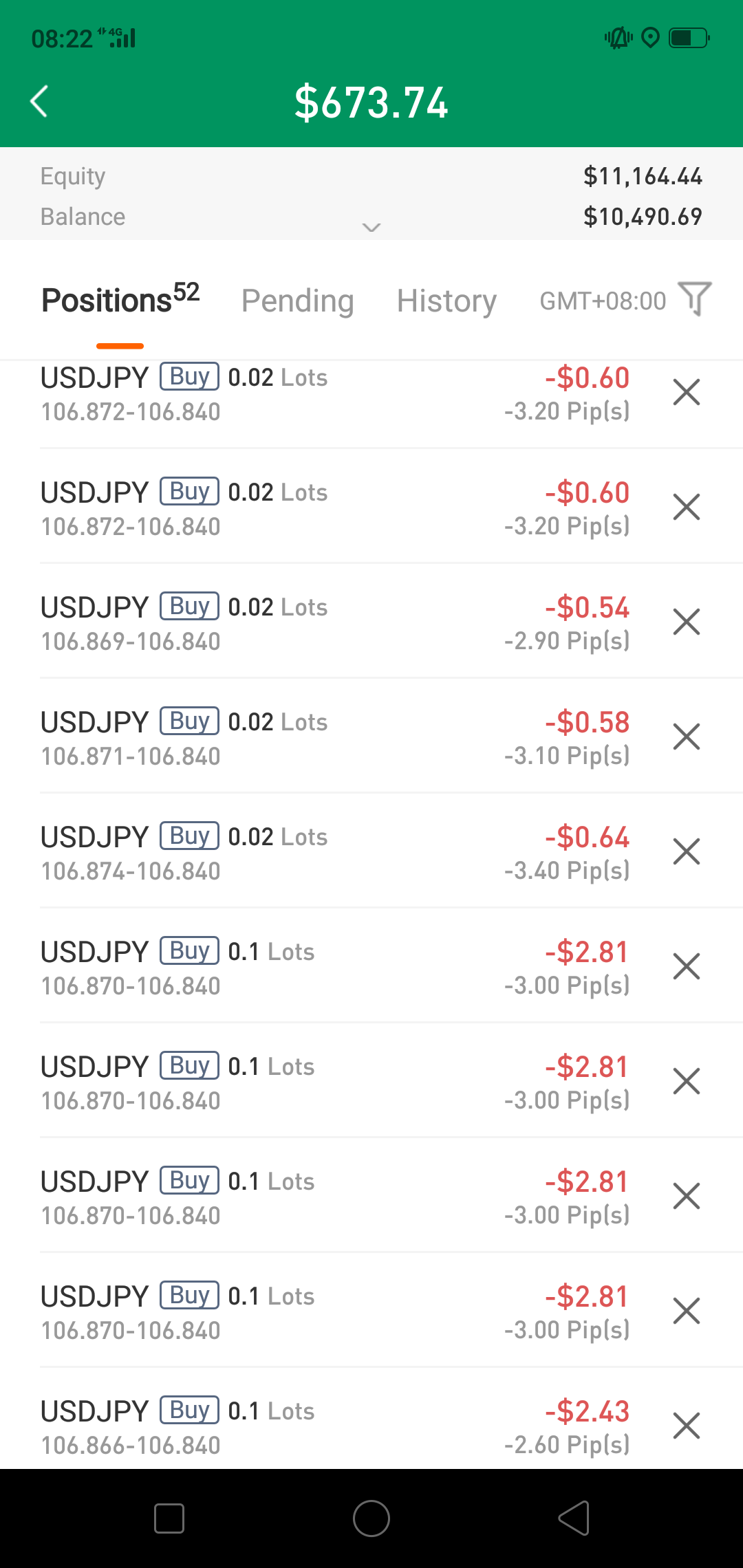This screenshot has width=743, height=1568.
Task: Go back using the top-left arrow
Action: pos(39,102)
